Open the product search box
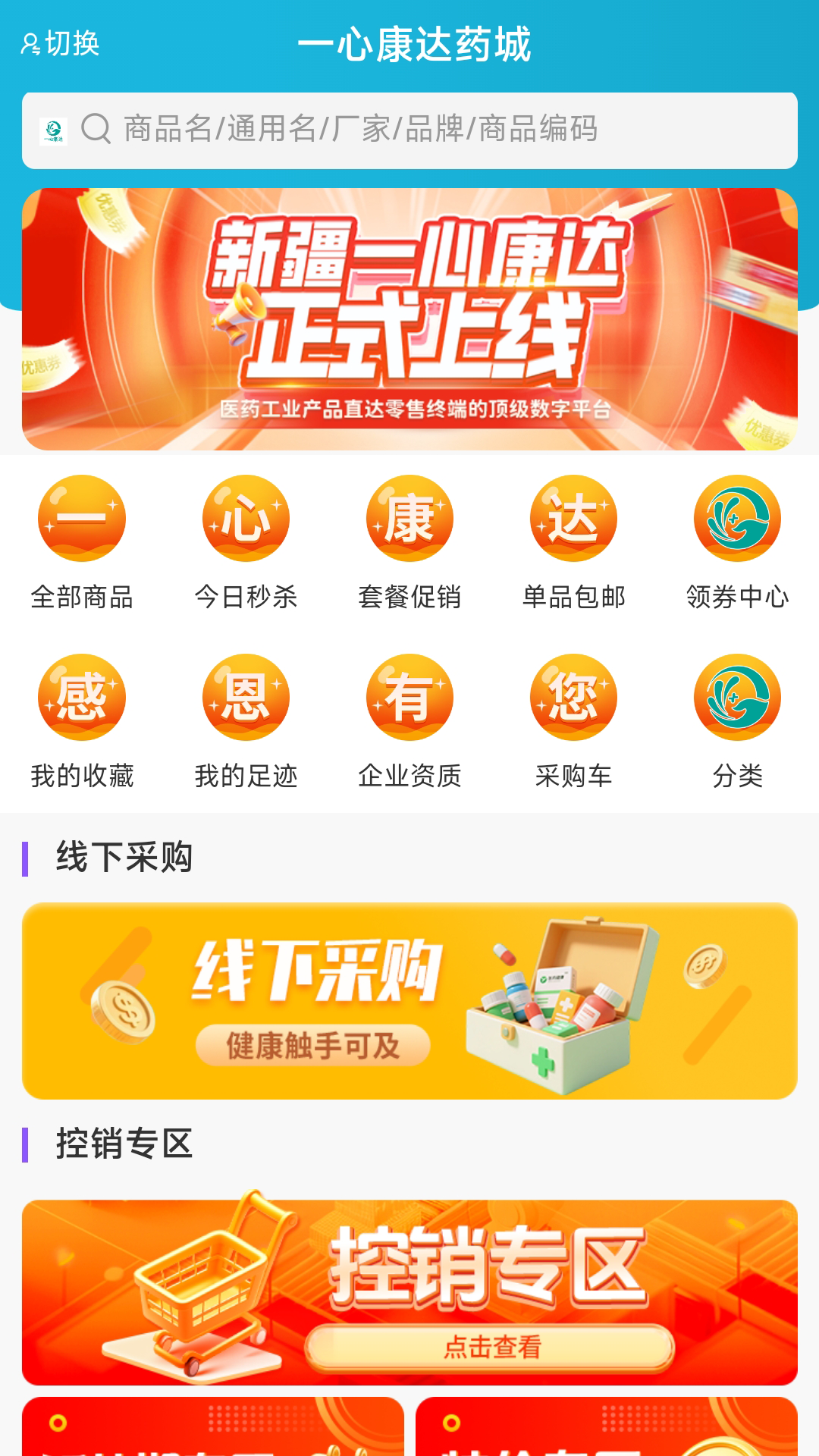The height and width of the screenshot is (1456, 819). click(x=409, y=130)
